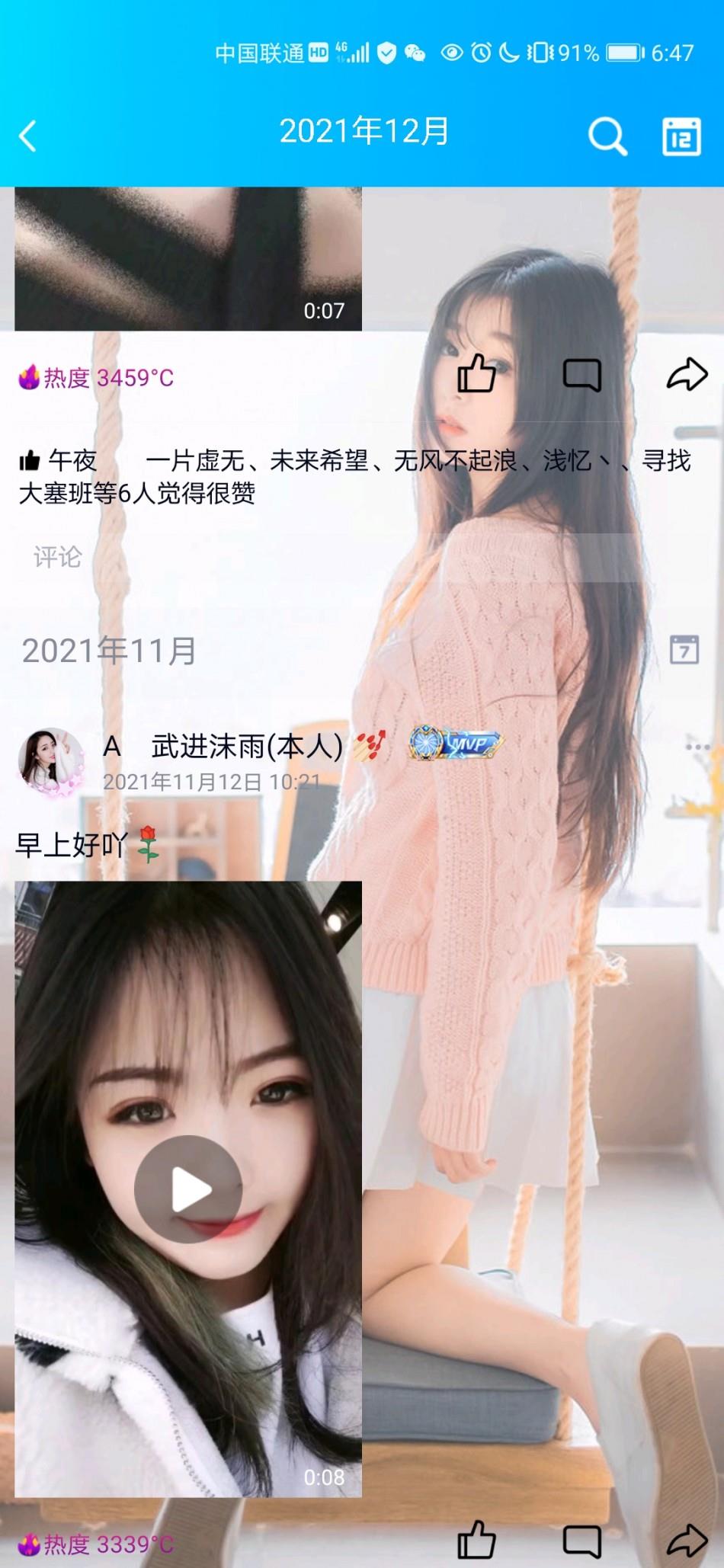Open search in the top bar
The image size is (724, 1568).
607,136
